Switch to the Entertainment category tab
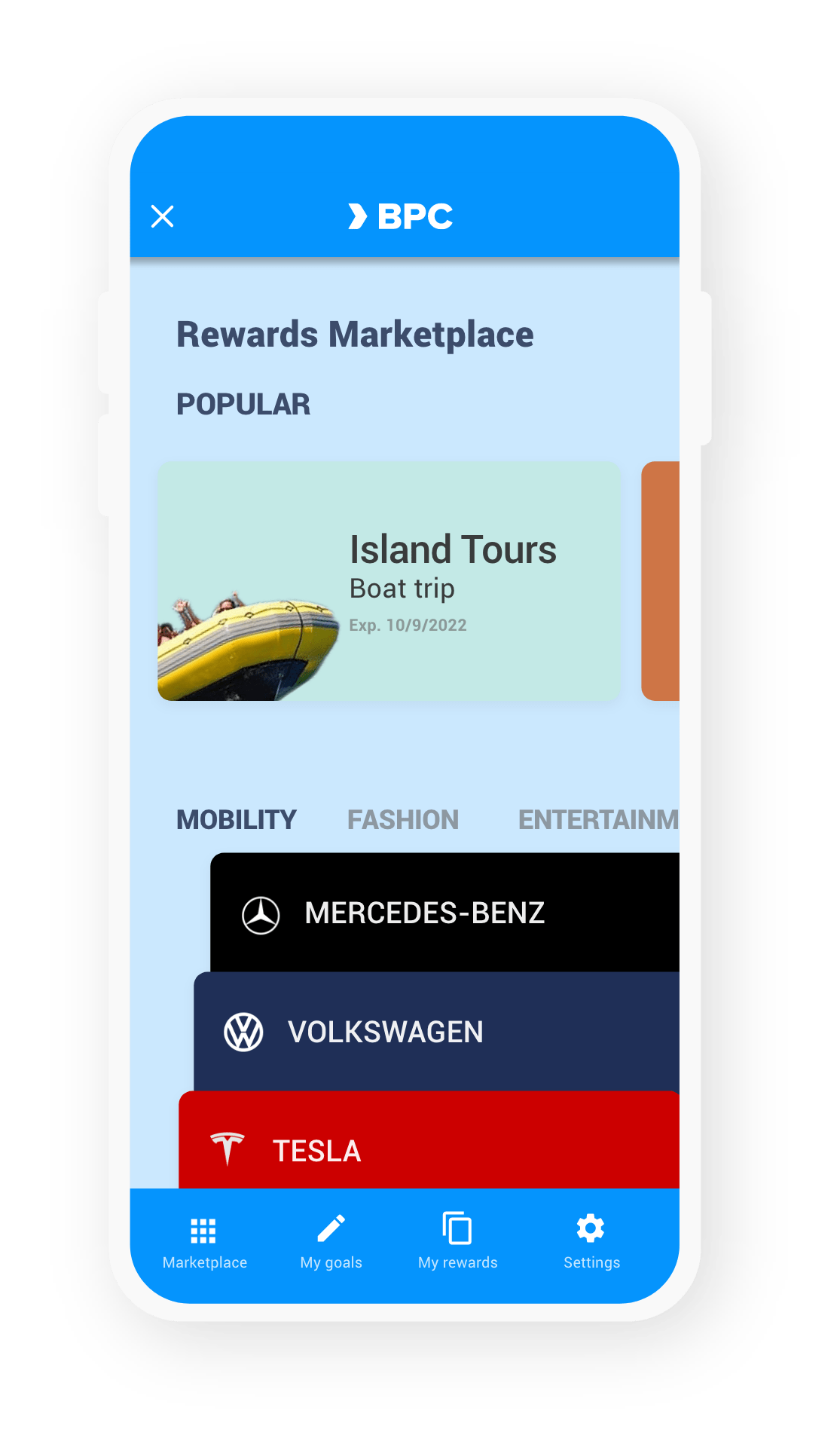 pyautogui.click(x=597, y=819)
